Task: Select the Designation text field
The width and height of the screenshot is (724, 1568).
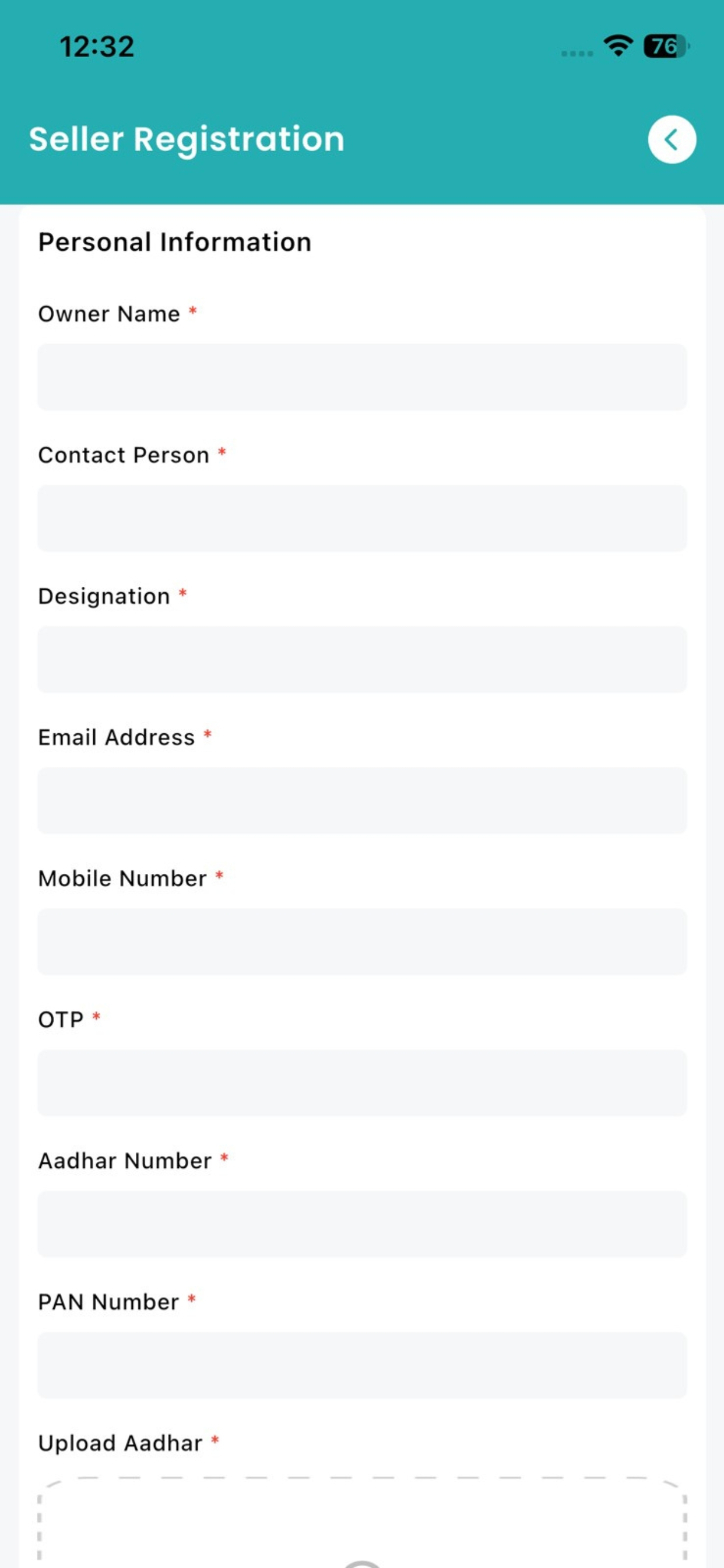Action: [x=362, y=659]
